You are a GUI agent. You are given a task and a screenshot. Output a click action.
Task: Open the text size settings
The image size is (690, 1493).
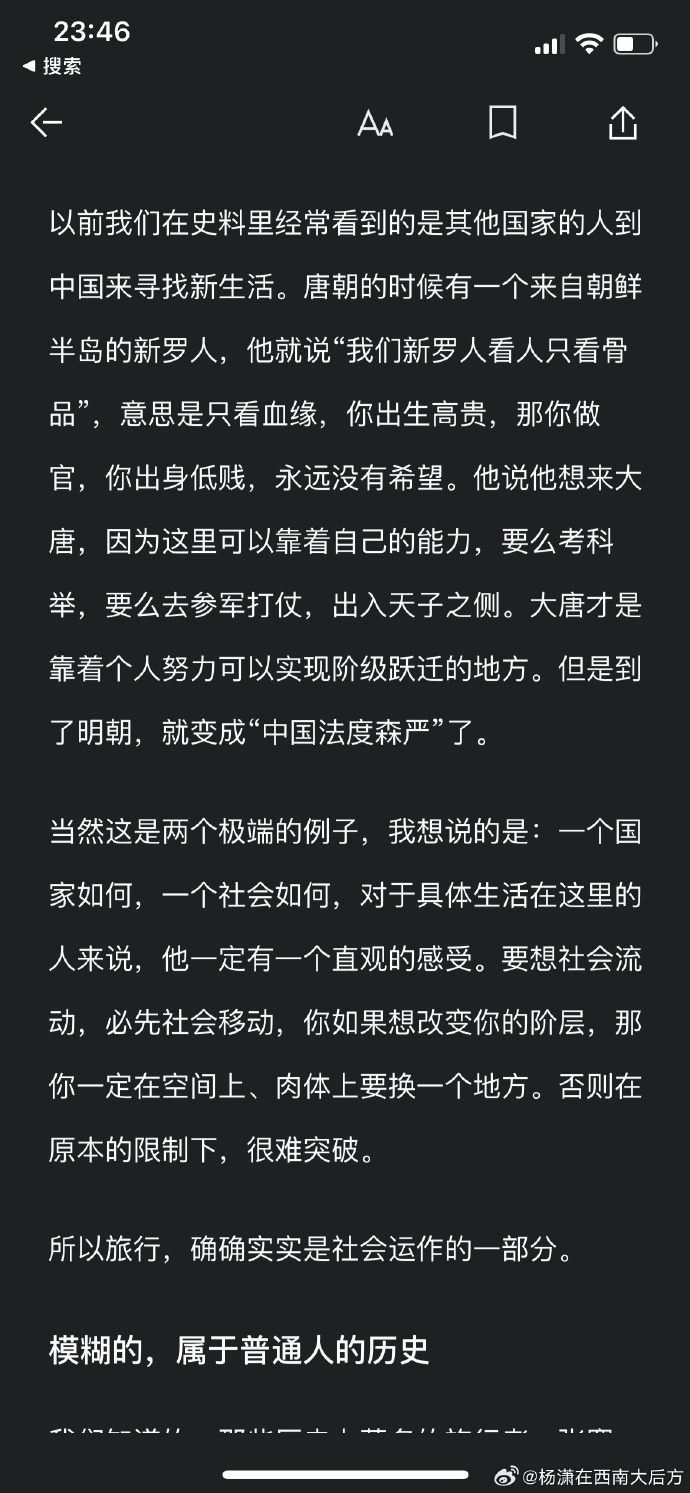click(x=375, y=124)
